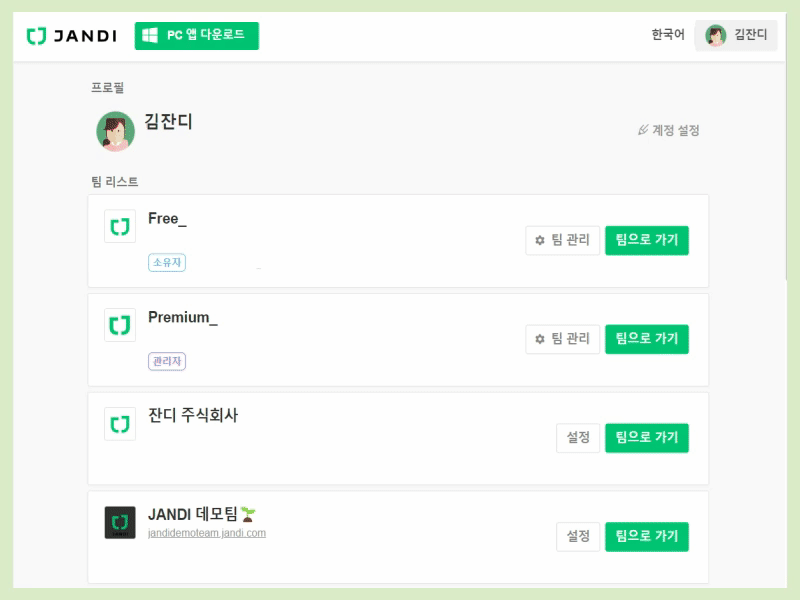800x600 pixels.
Task: Tap the JANDI logo
Action: point(71,36)
